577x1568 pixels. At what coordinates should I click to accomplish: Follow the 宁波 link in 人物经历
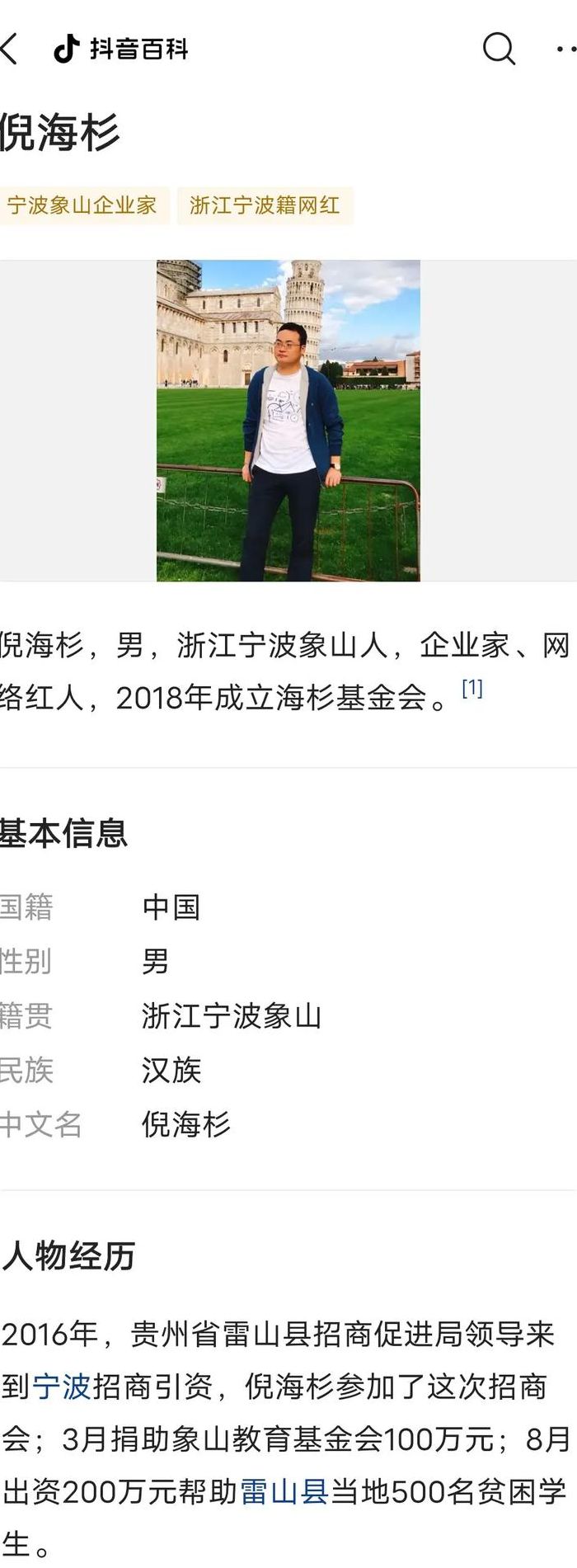coord(62,1387)
